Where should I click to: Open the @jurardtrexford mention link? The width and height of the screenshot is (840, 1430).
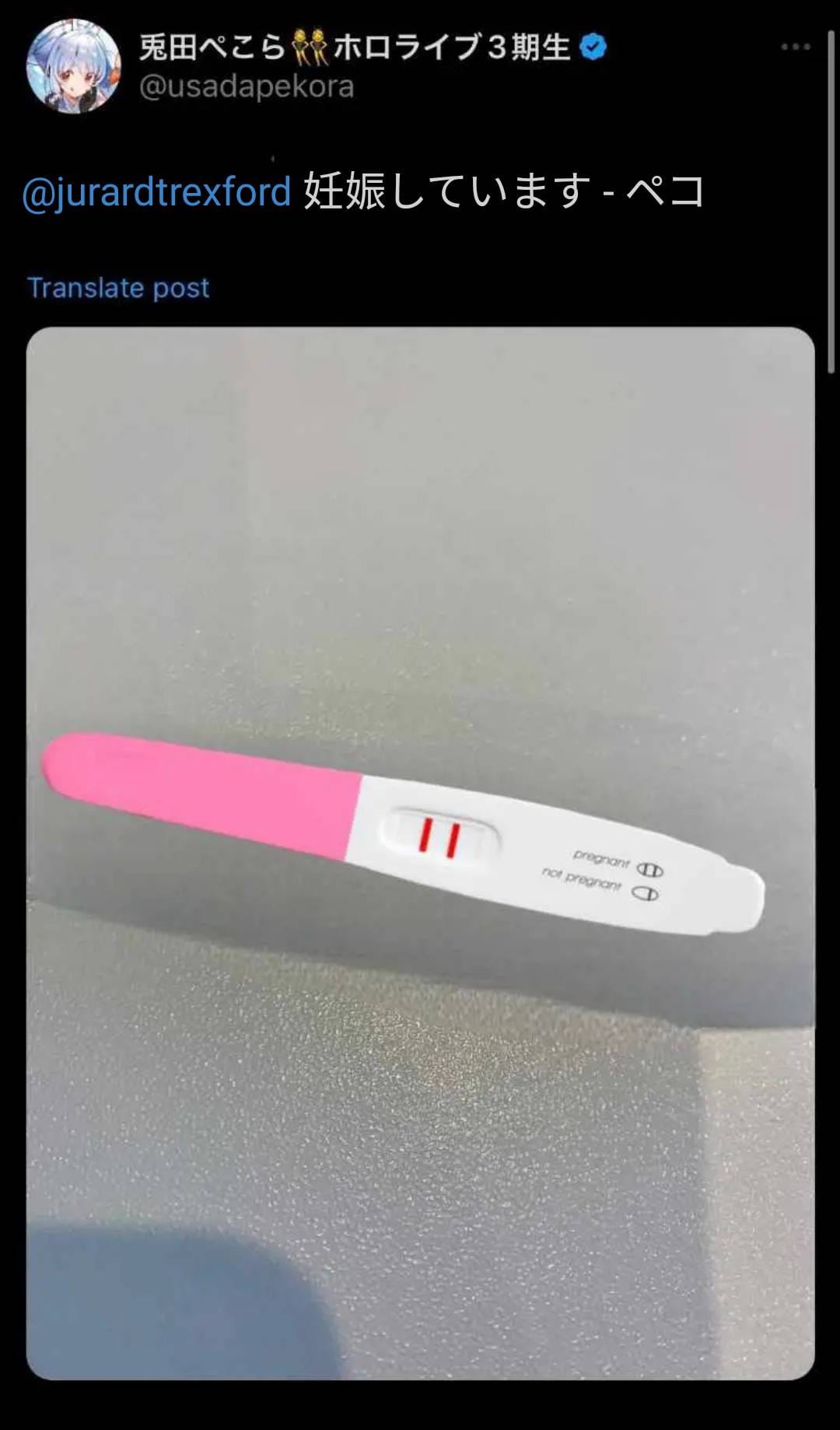click(x=157, y=191)
